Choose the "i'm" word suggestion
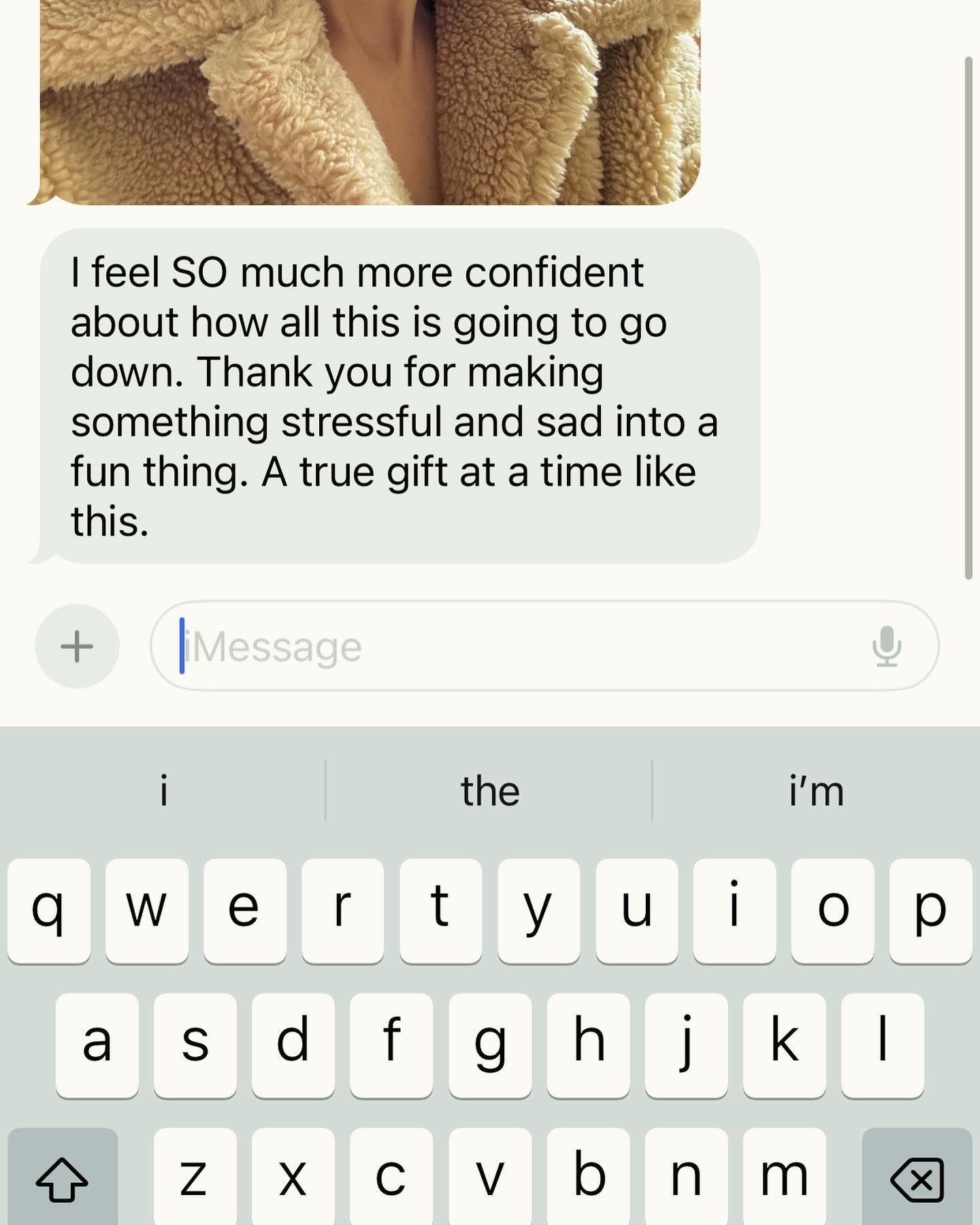The height and width of the screenshot is (1225, 980). [816, 791]
